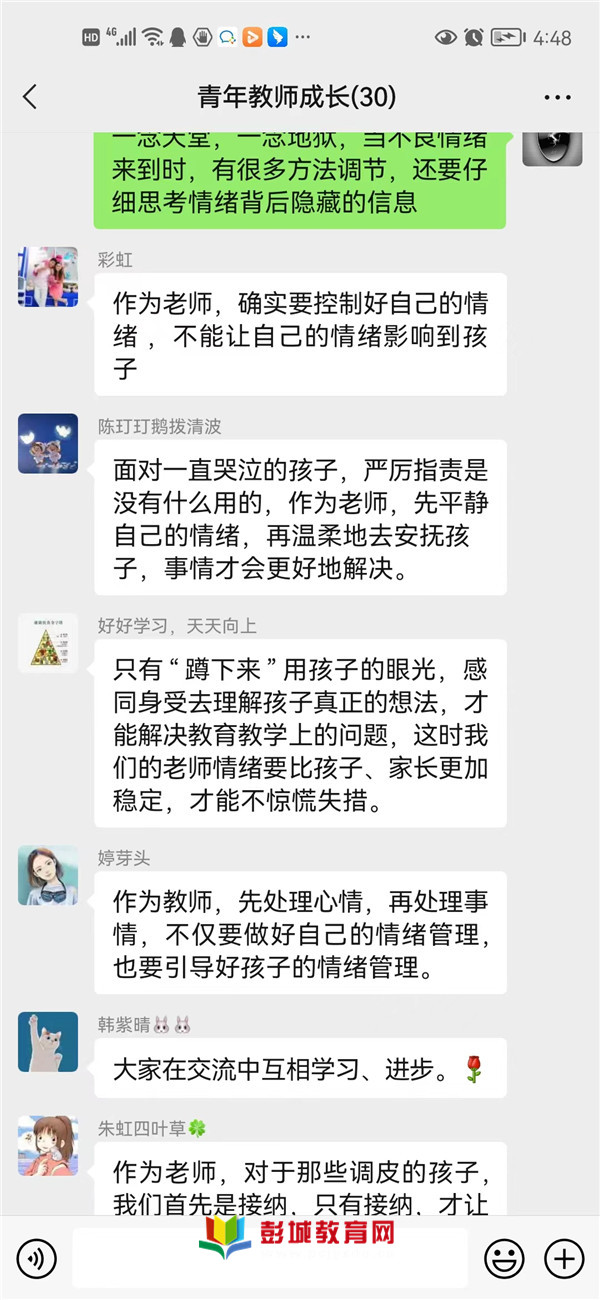
Task: Open the emoji picker
Action: (504, 1257)
